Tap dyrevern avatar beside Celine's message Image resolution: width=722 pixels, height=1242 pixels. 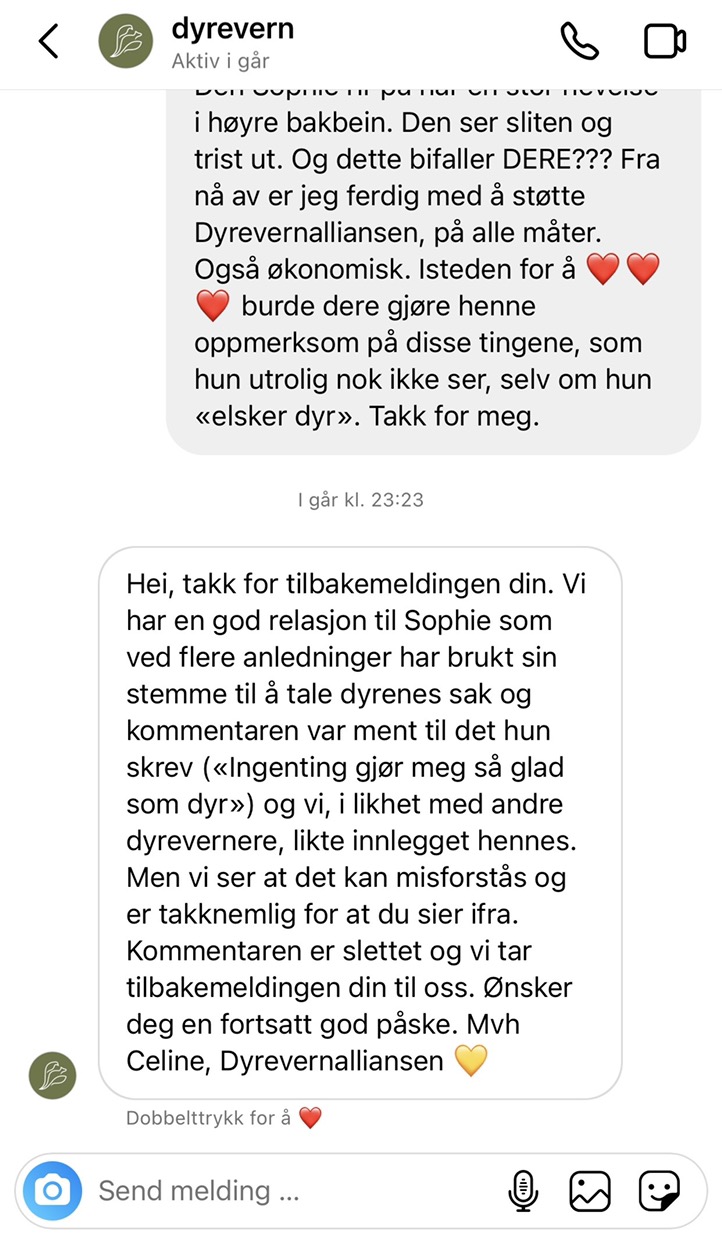click(52, 1075)
